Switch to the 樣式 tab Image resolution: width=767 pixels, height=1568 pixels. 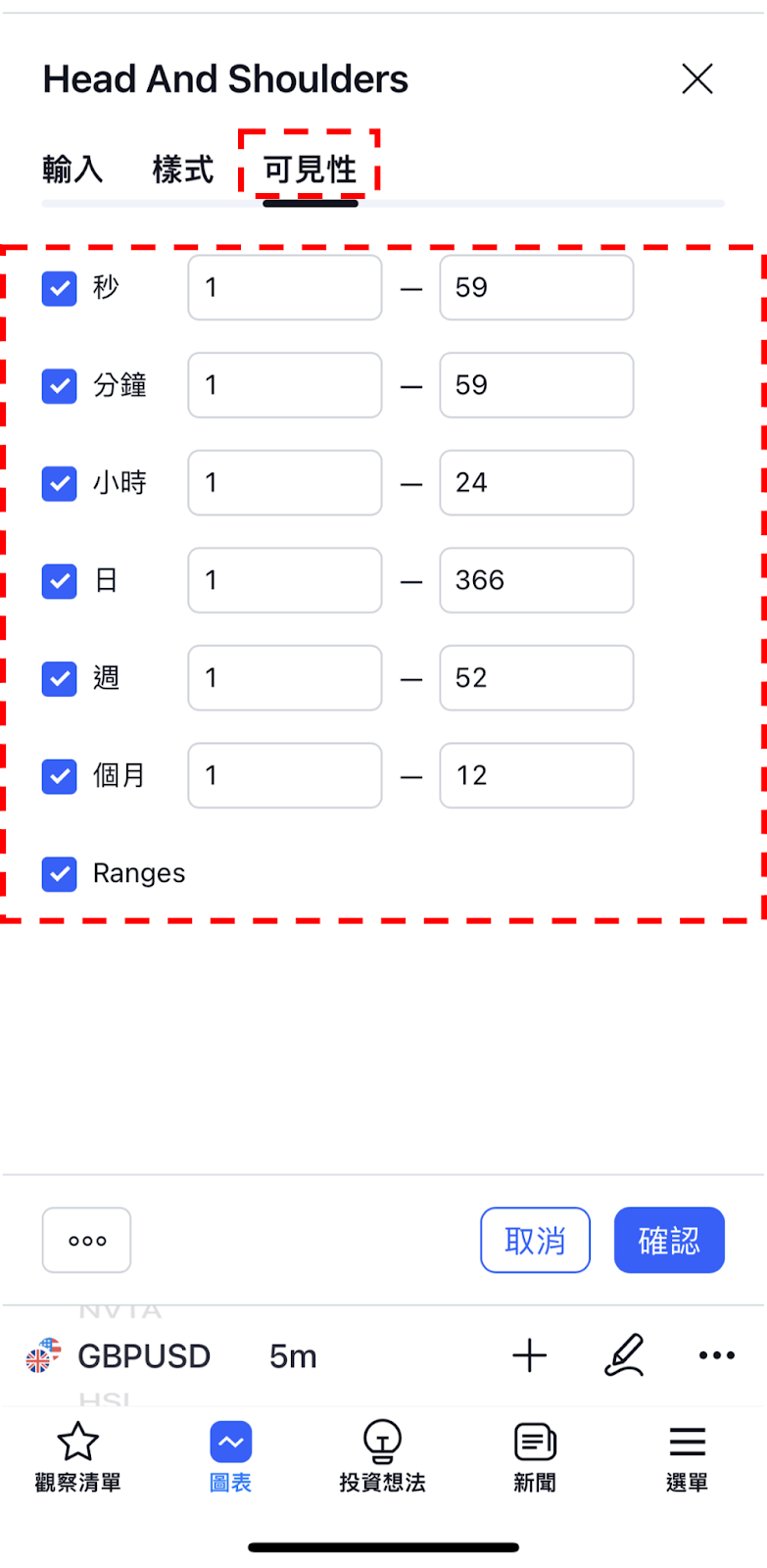point(183,170)
